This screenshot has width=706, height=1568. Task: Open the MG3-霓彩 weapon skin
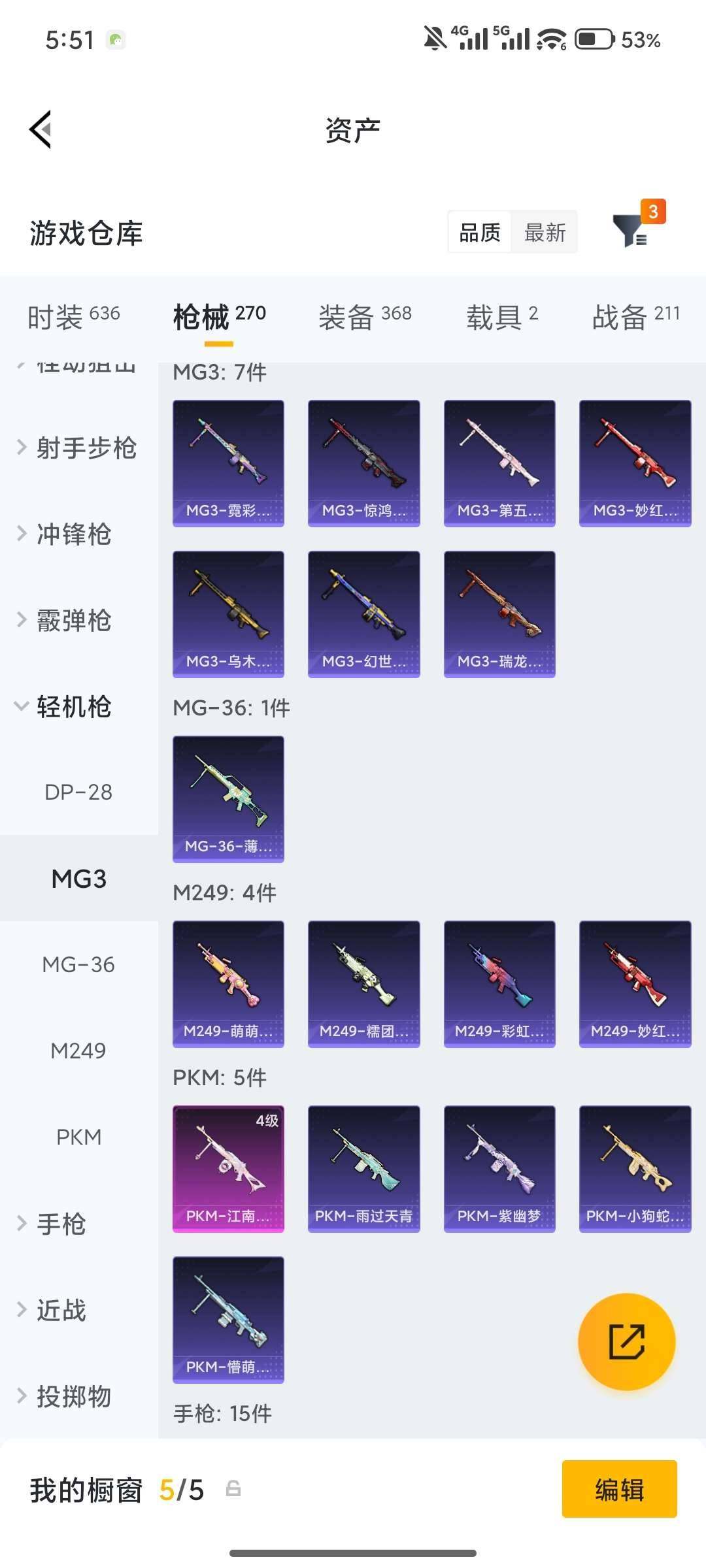[x=228, y=463]
